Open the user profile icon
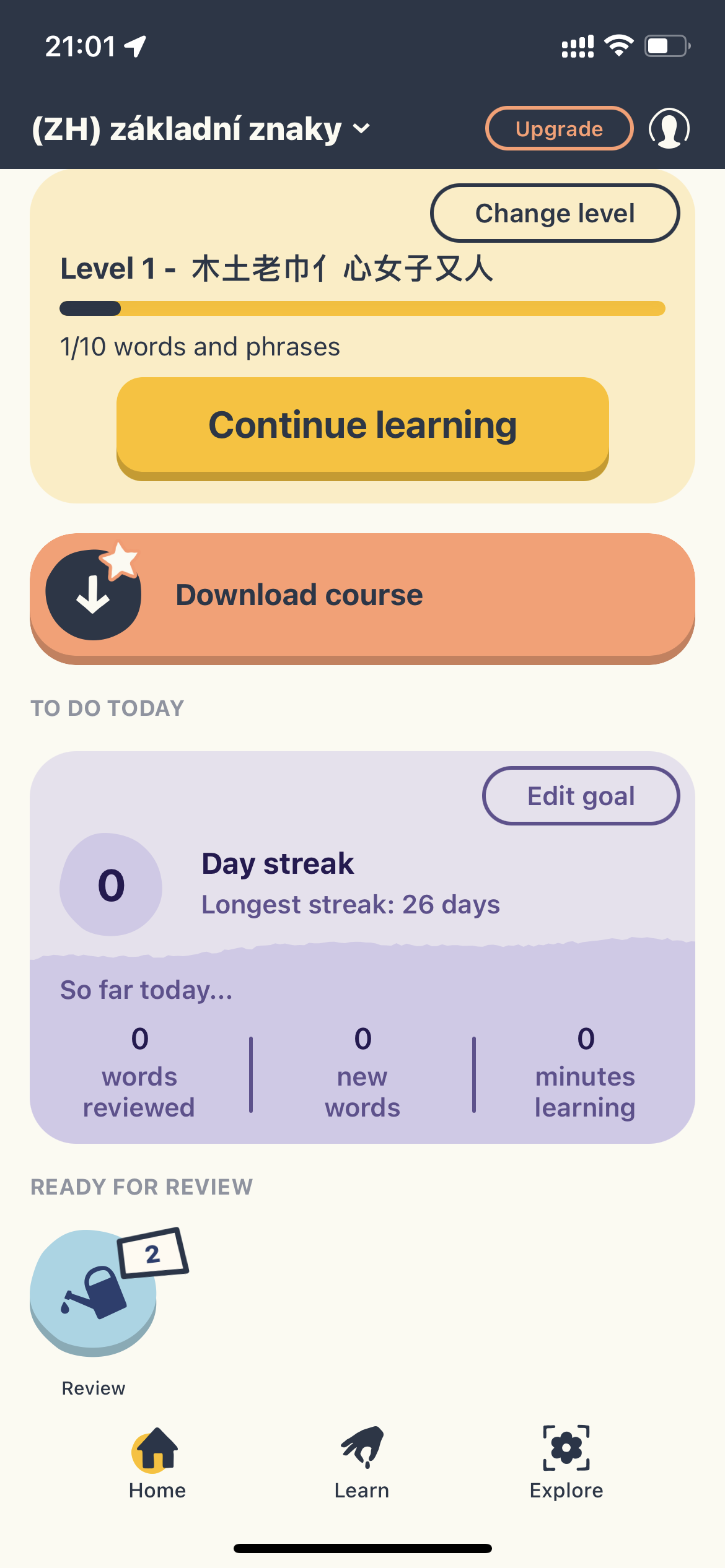Image resolution: width=725 pixels, height=1568 pixels. click(x=669, y=128)
